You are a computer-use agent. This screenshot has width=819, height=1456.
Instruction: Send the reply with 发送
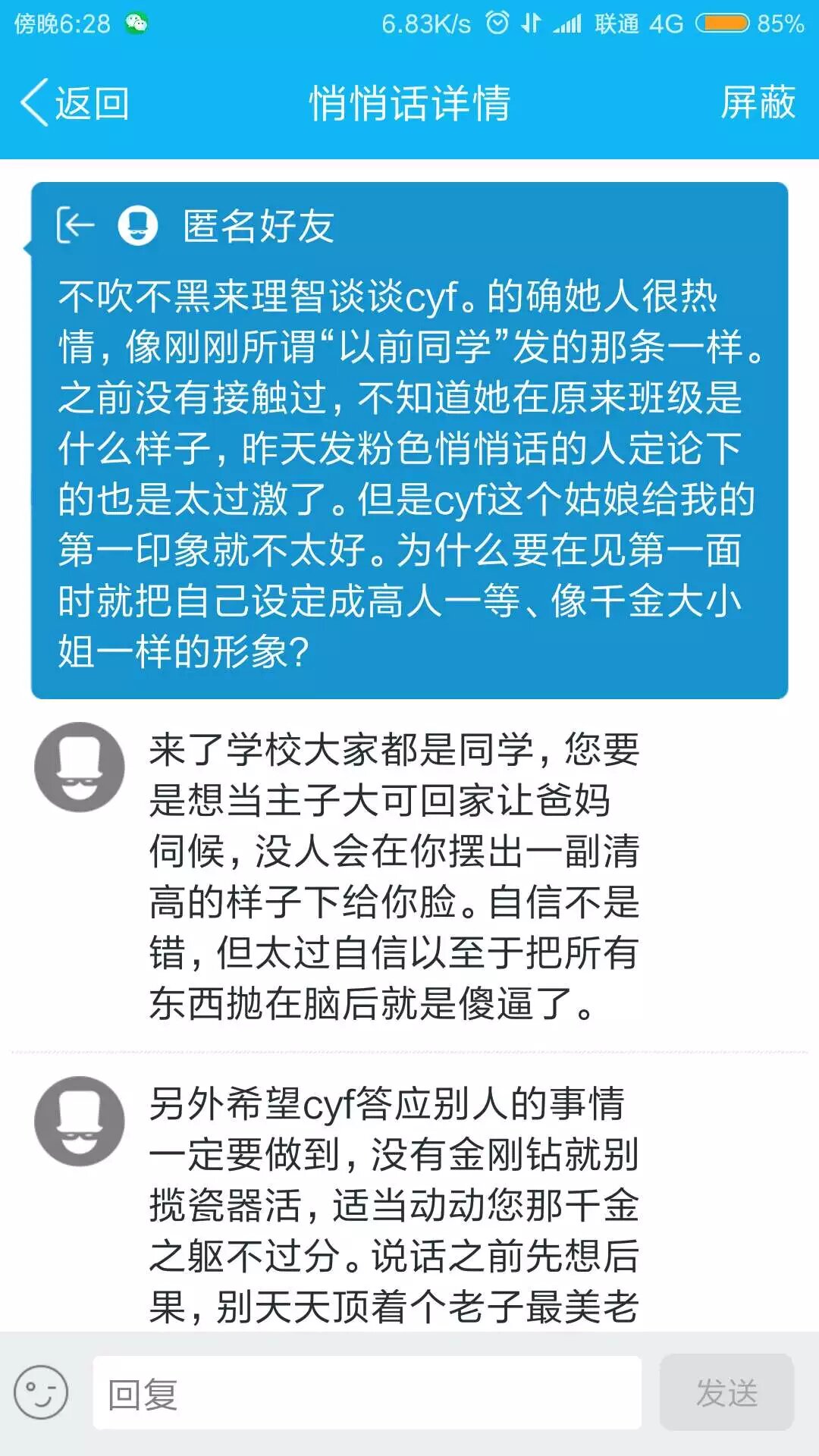(x=726, y=1393)
